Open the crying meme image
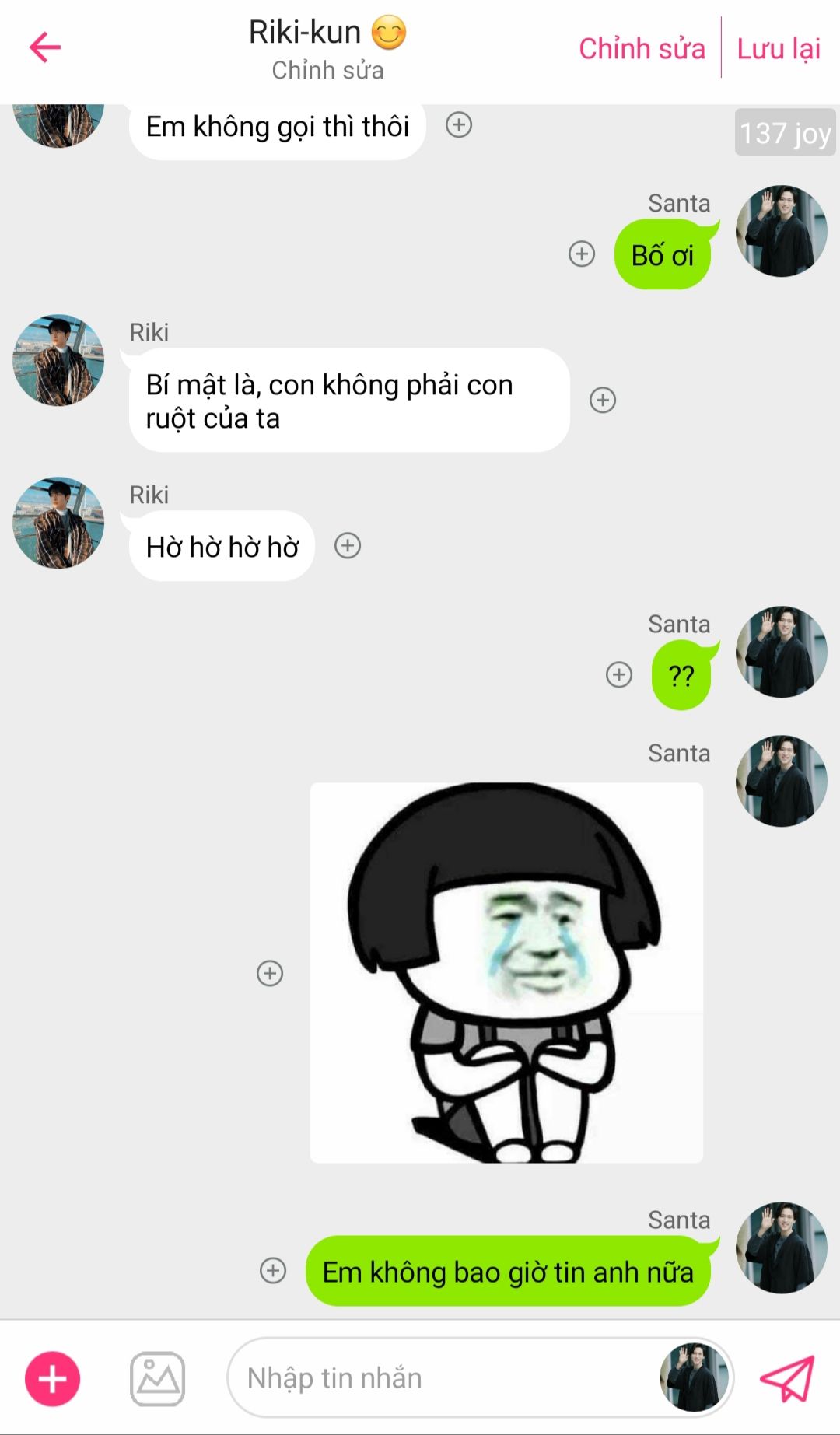The height and width of the screenshot is (1435, 840). (x=506, y=973)
